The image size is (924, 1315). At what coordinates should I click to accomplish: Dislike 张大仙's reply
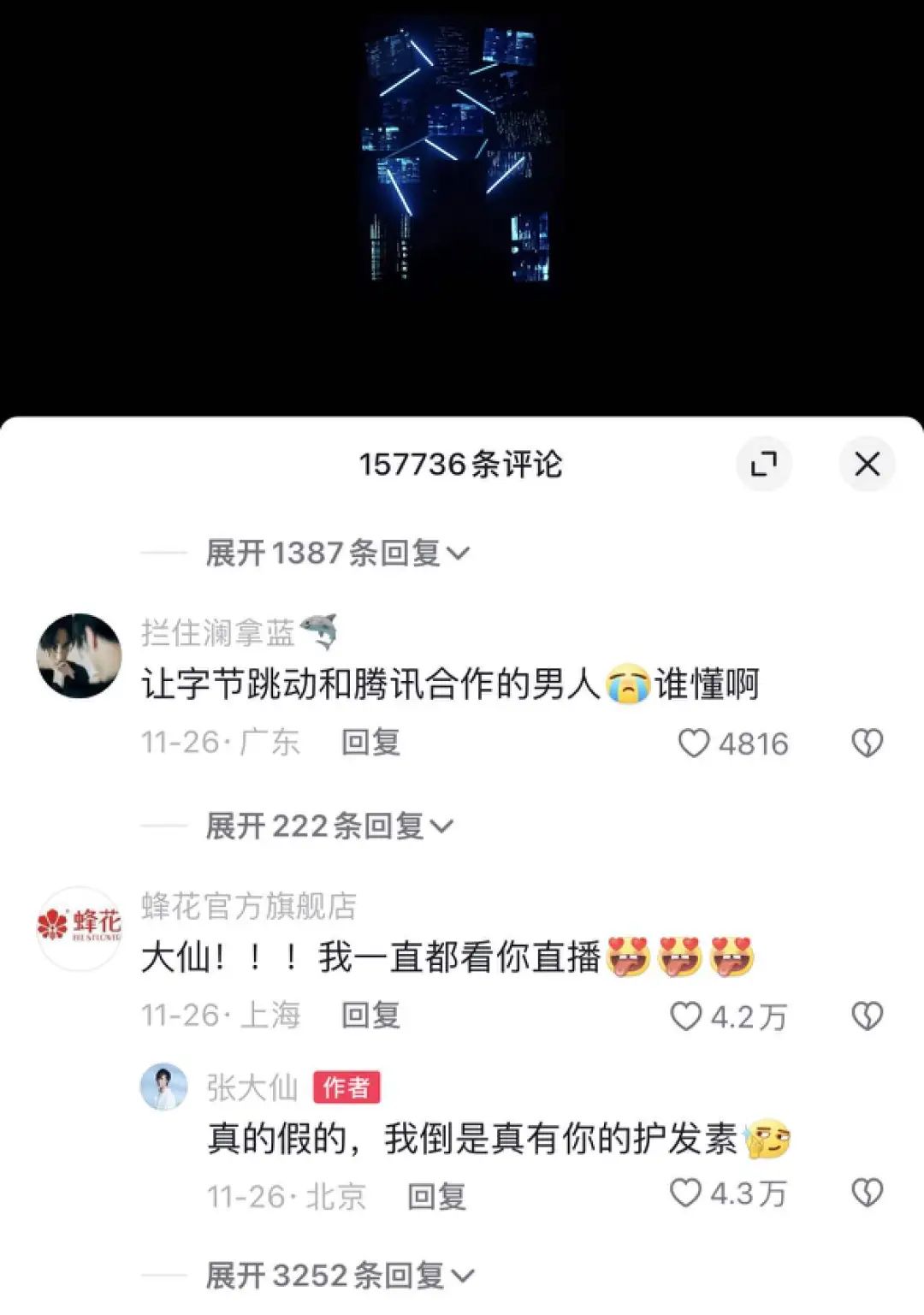(867, 1193)
